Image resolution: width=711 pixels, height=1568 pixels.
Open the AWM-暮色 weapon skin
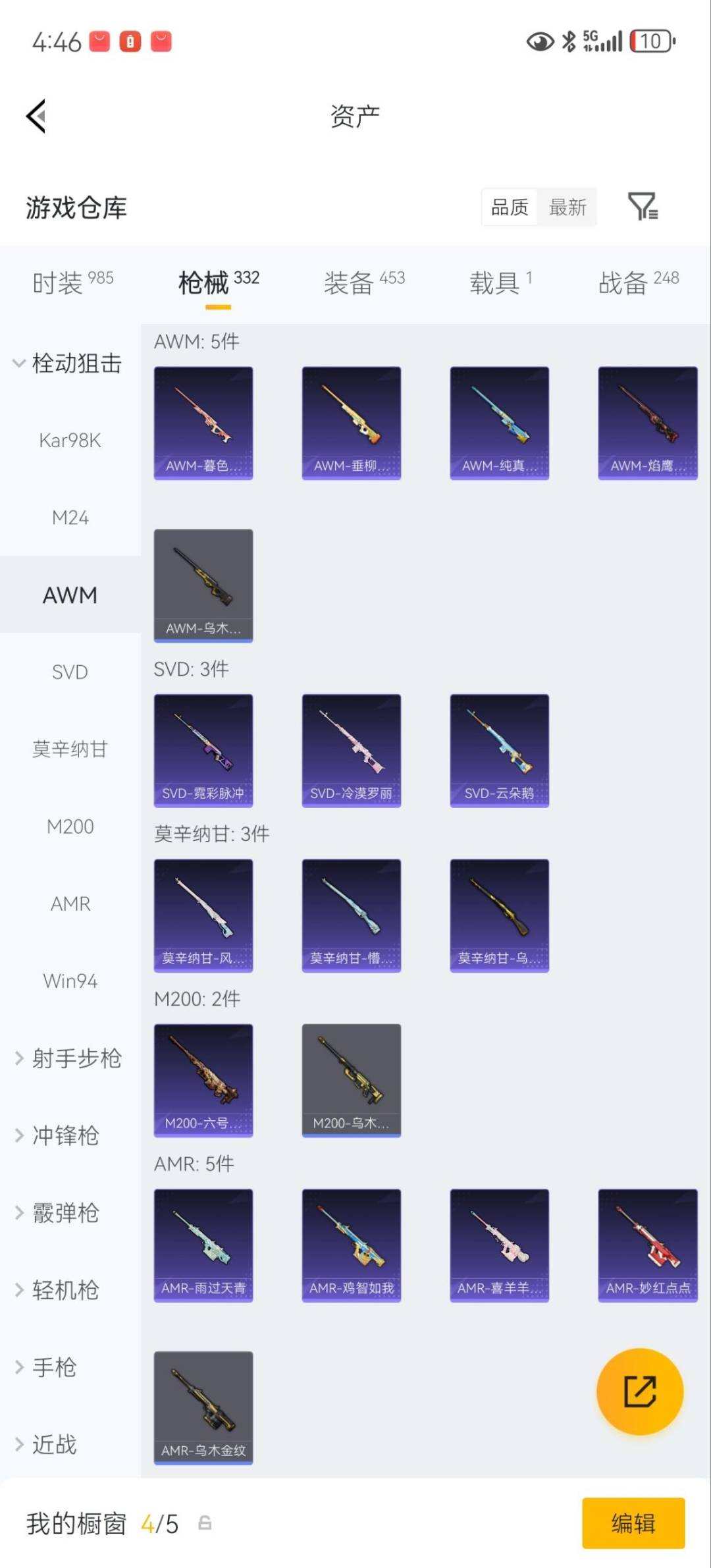[203, 421]
